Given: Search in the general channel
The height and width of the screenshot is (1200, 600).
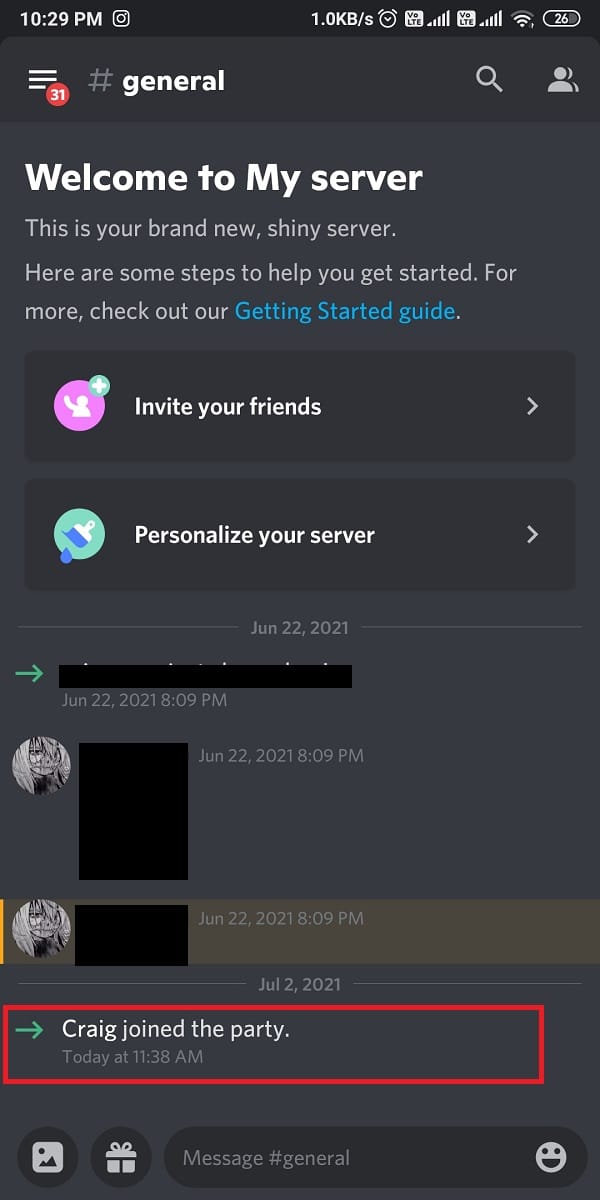Looking at the screenshot, I should click(489, 80).
